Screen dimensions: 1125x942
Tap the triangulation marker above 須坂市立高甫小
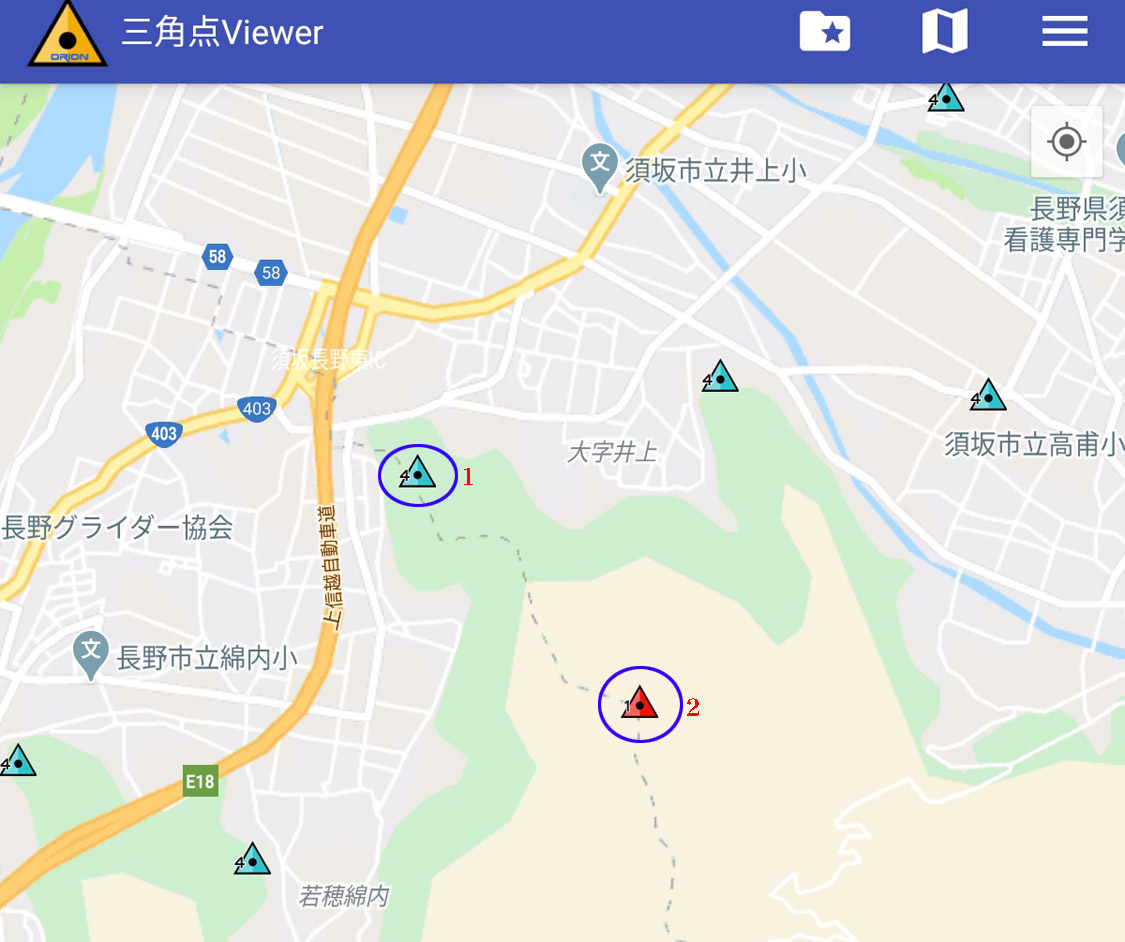coord(988,396)
